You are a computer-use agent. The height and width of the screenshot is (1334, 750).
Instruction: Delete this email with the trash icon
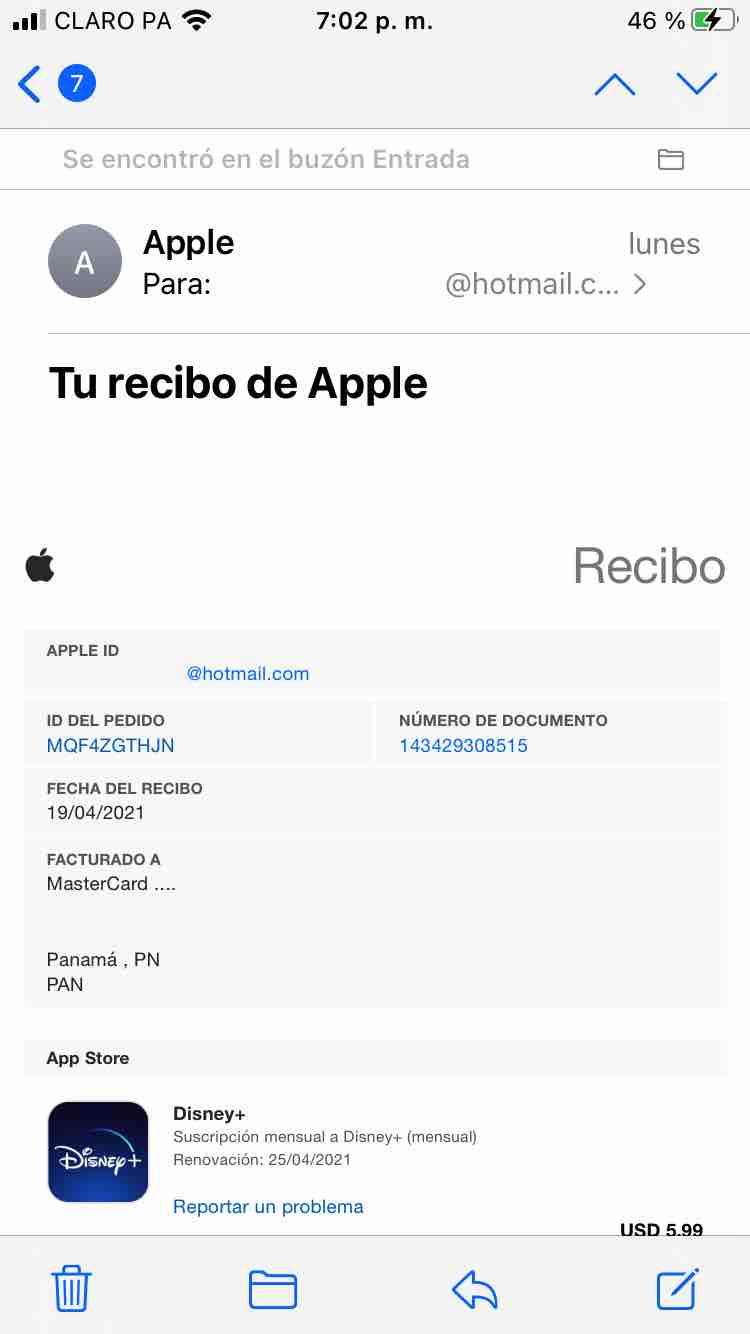pos(72,1288)
